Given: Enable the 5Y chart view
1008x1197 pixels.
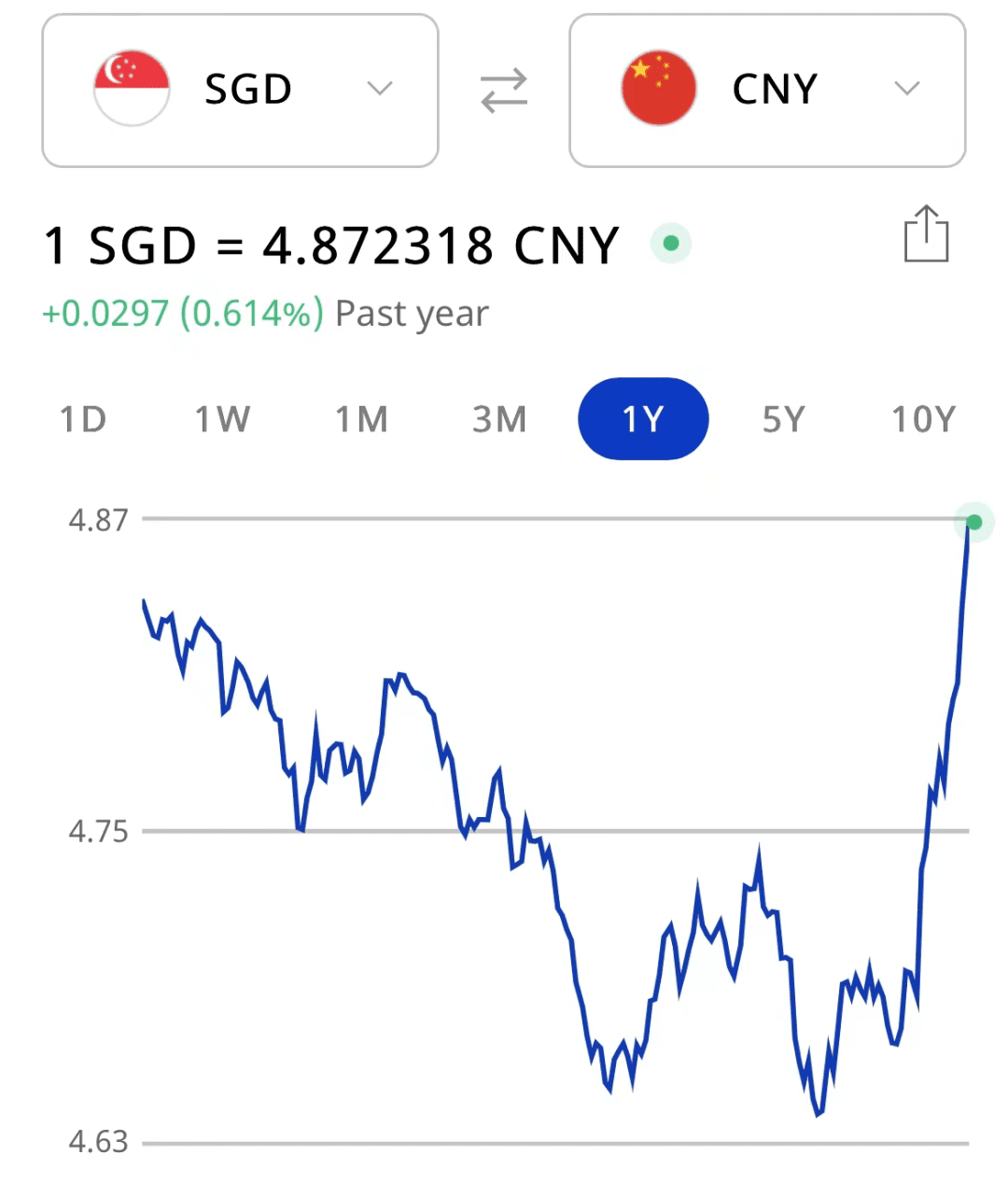Looking at the screenshot, I should (x=783, y=419).
